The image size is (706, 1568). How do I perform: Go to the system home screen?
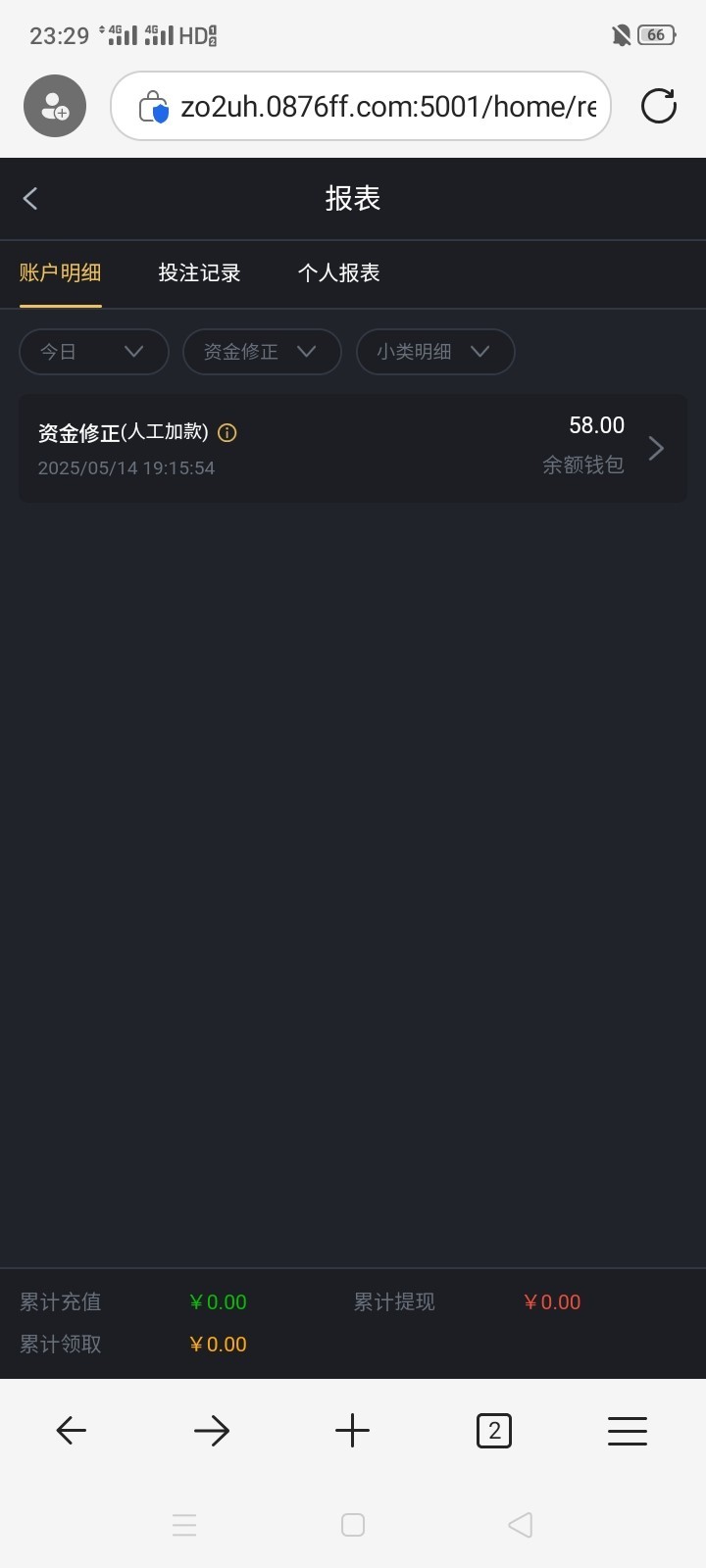pos(353,1525)
